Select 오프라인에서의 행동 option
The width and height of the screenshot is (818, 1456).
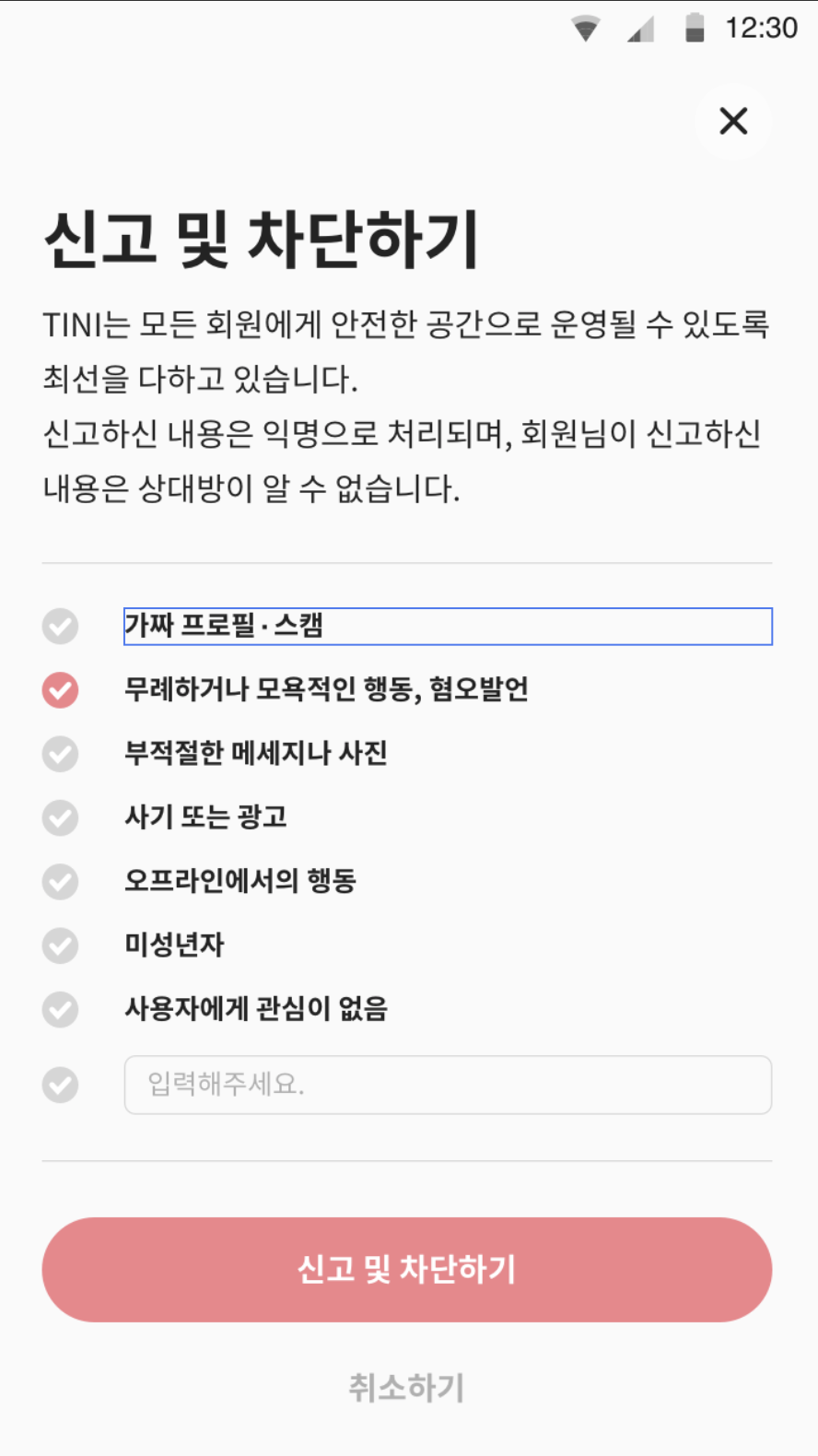[60, 882]
